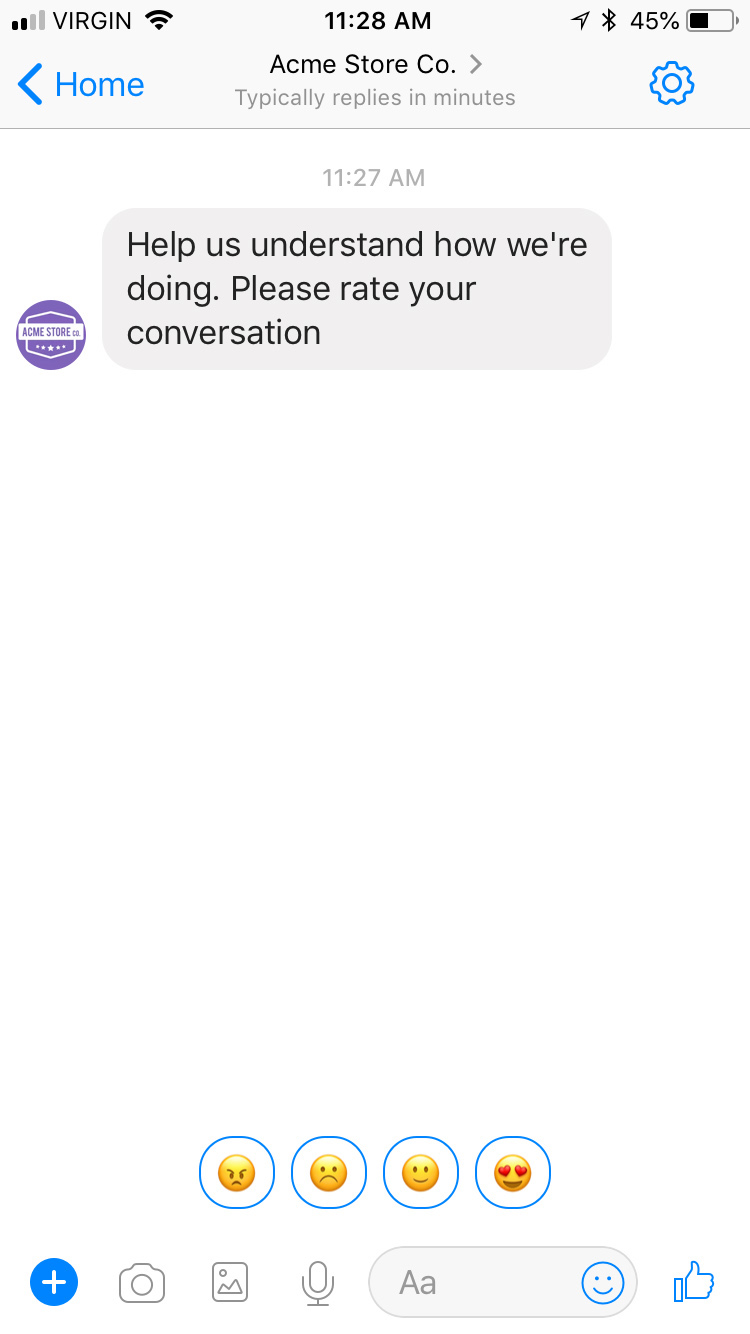Open the photo gallery picker
This screenshot has height=1334, width=750.
point(230,1282)
